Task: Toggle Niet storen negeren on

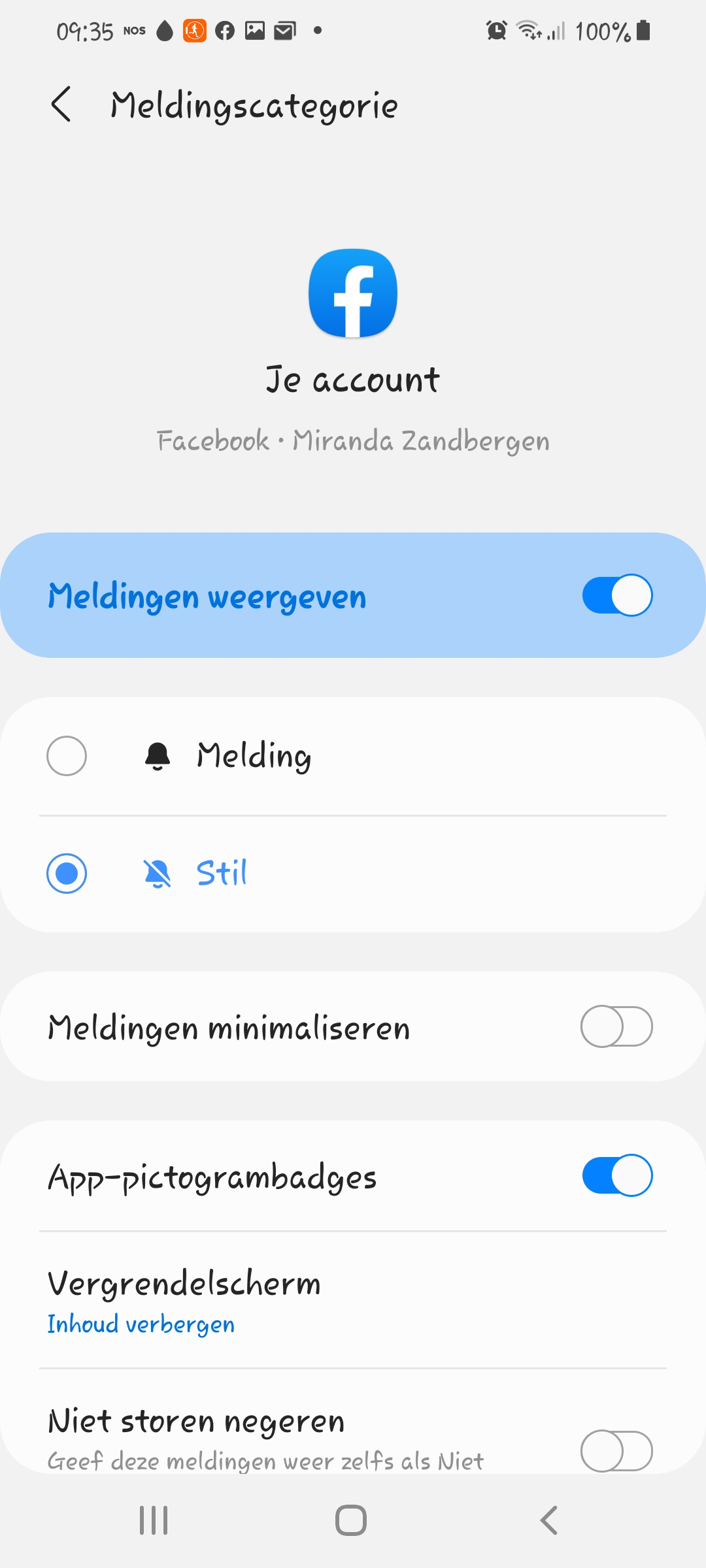Action: click(x=616, y=1450)
